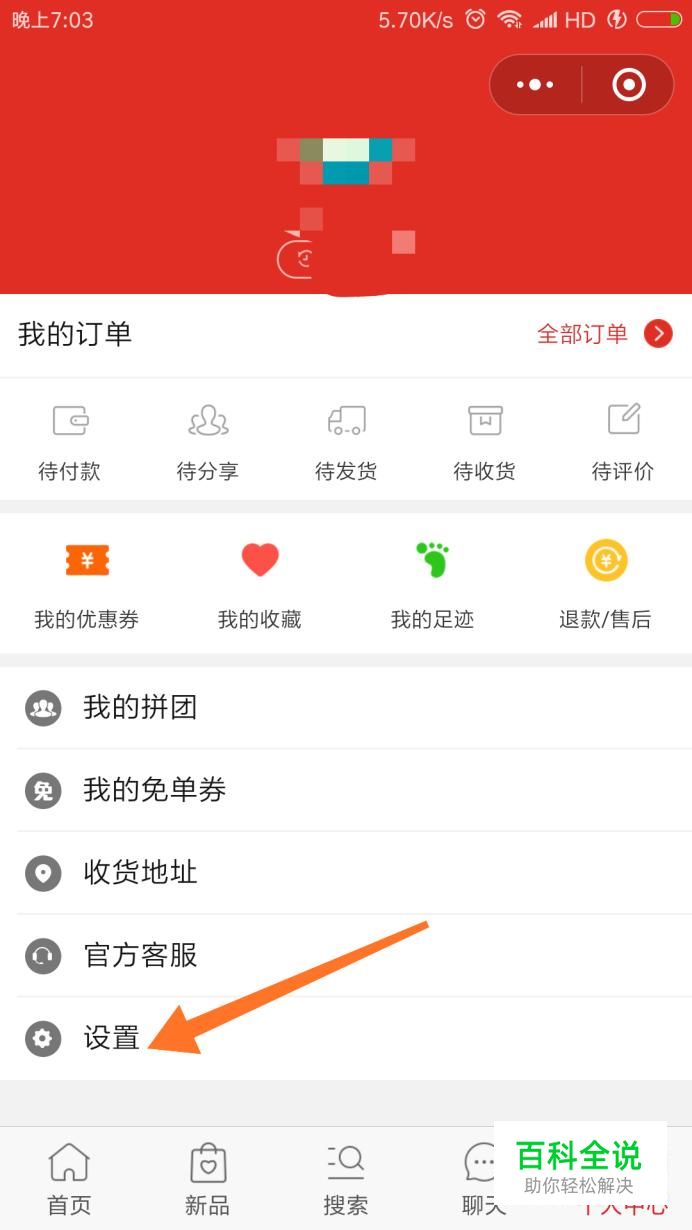Open the 我的免单券 row
692x1230 pixels.
click(x=346, y=790)
